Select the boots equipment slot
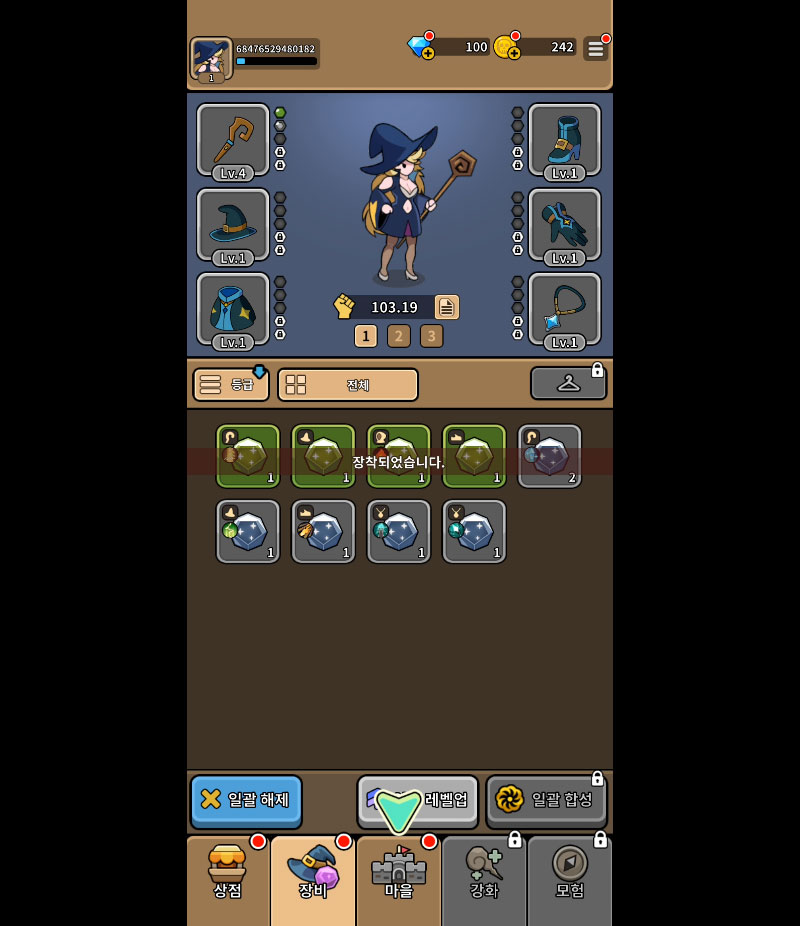The image size is (800, 926). [x=564, y=140]
